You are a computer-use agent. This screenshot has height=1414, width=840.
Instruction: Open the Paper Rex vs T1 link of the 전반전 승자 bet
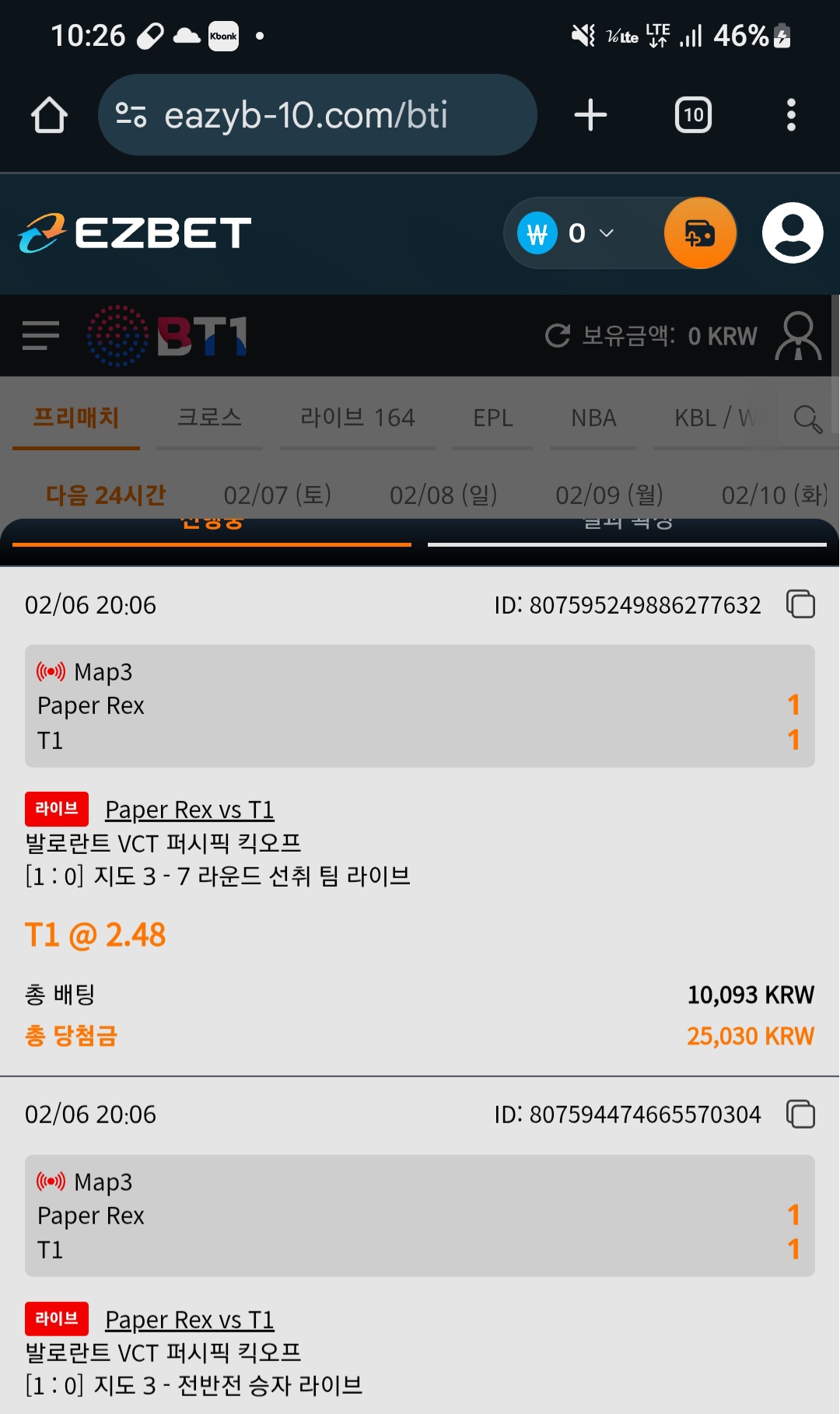pos(189,1319)
